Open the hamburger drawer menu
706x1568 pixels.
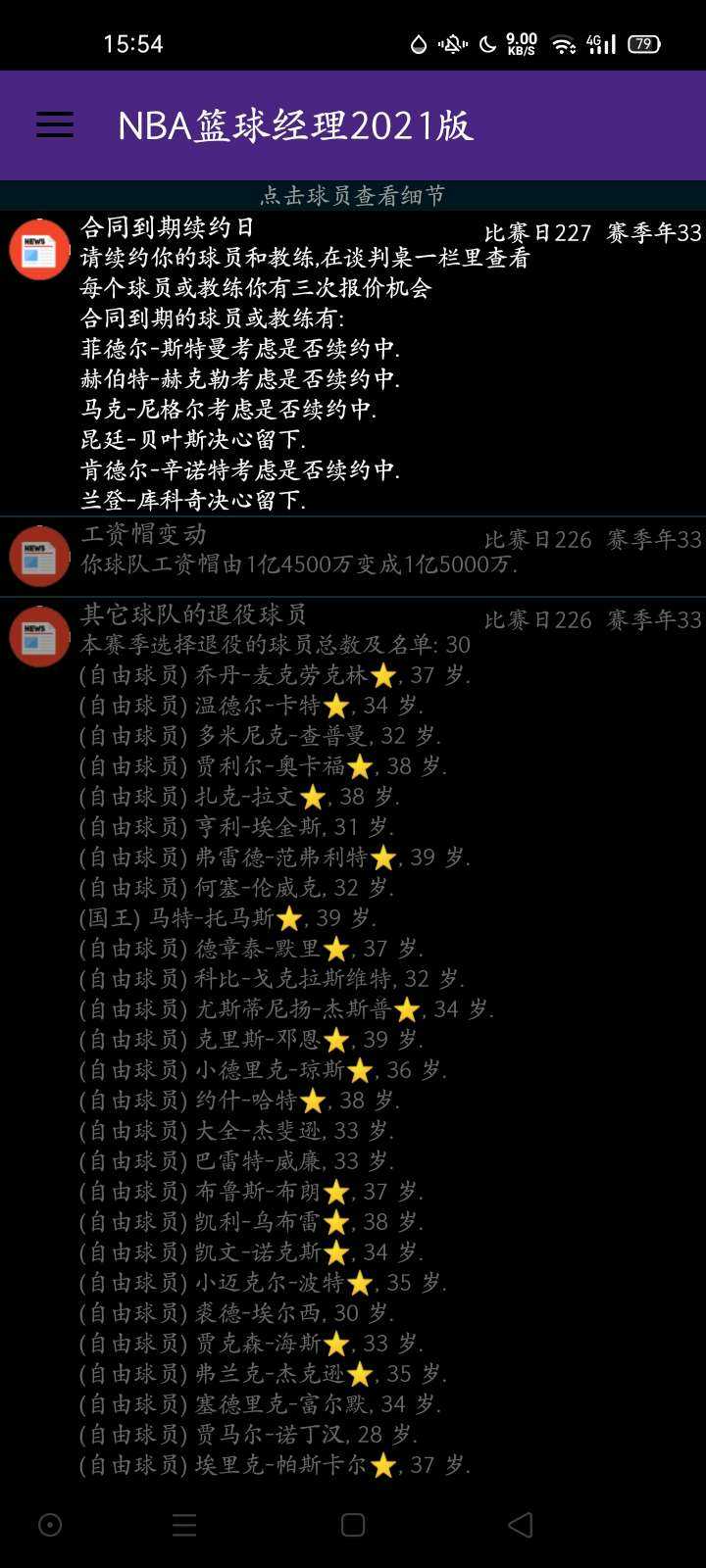[x=55, y=124]
